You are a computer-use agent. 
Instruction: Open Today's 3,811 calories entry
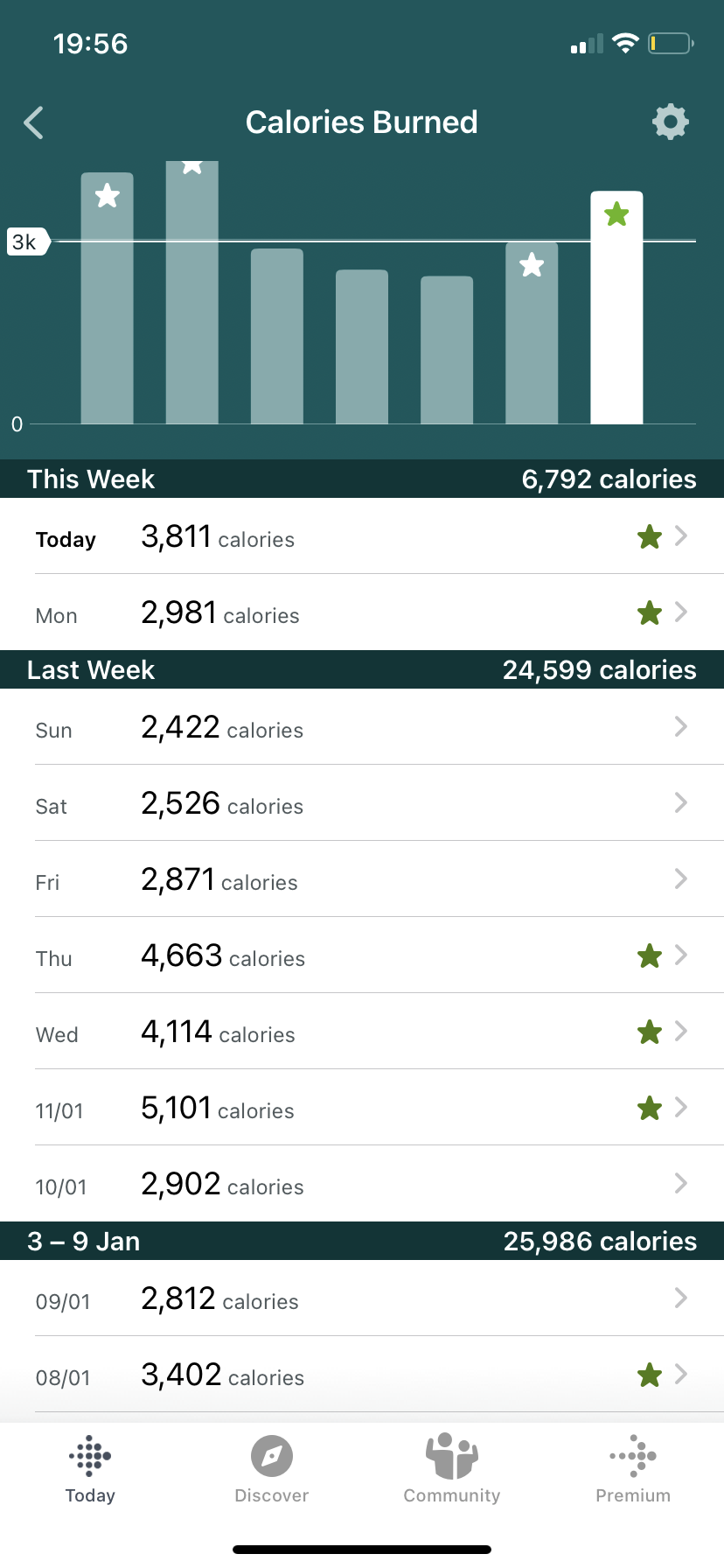coord(362,536)
